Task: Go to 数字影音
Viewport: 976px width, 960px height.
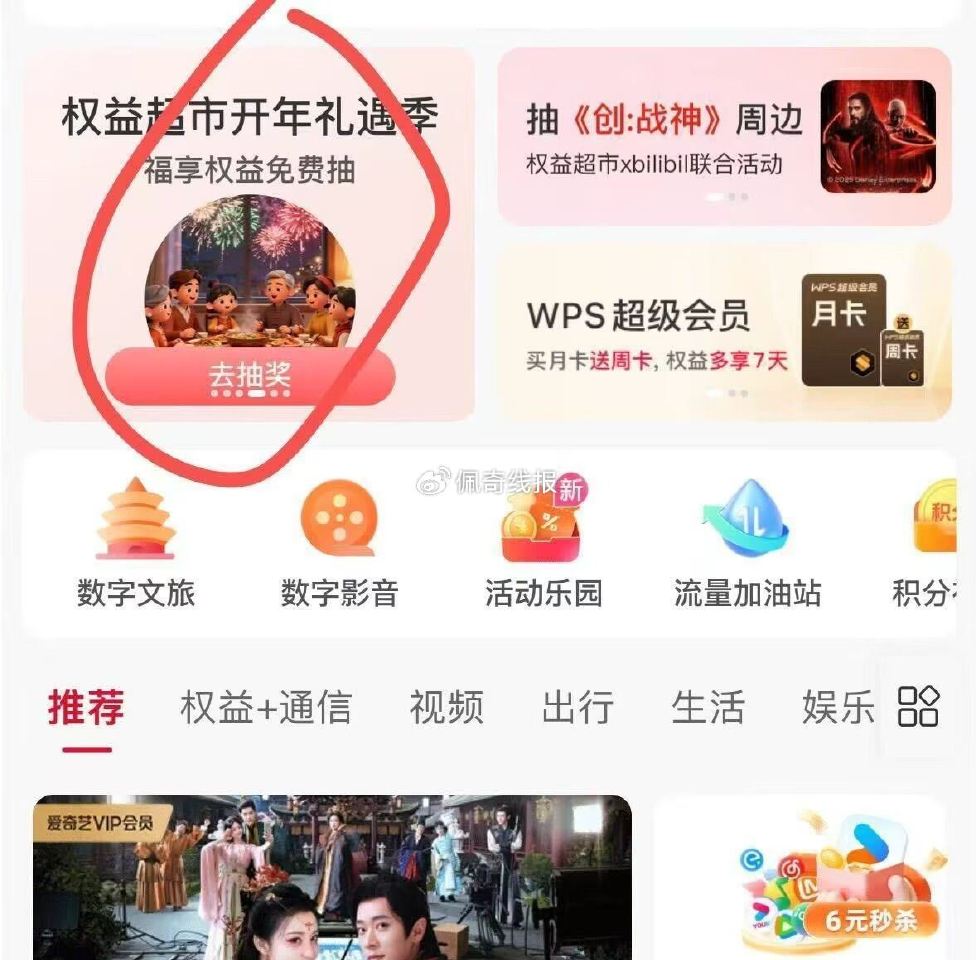Action: 339,544
